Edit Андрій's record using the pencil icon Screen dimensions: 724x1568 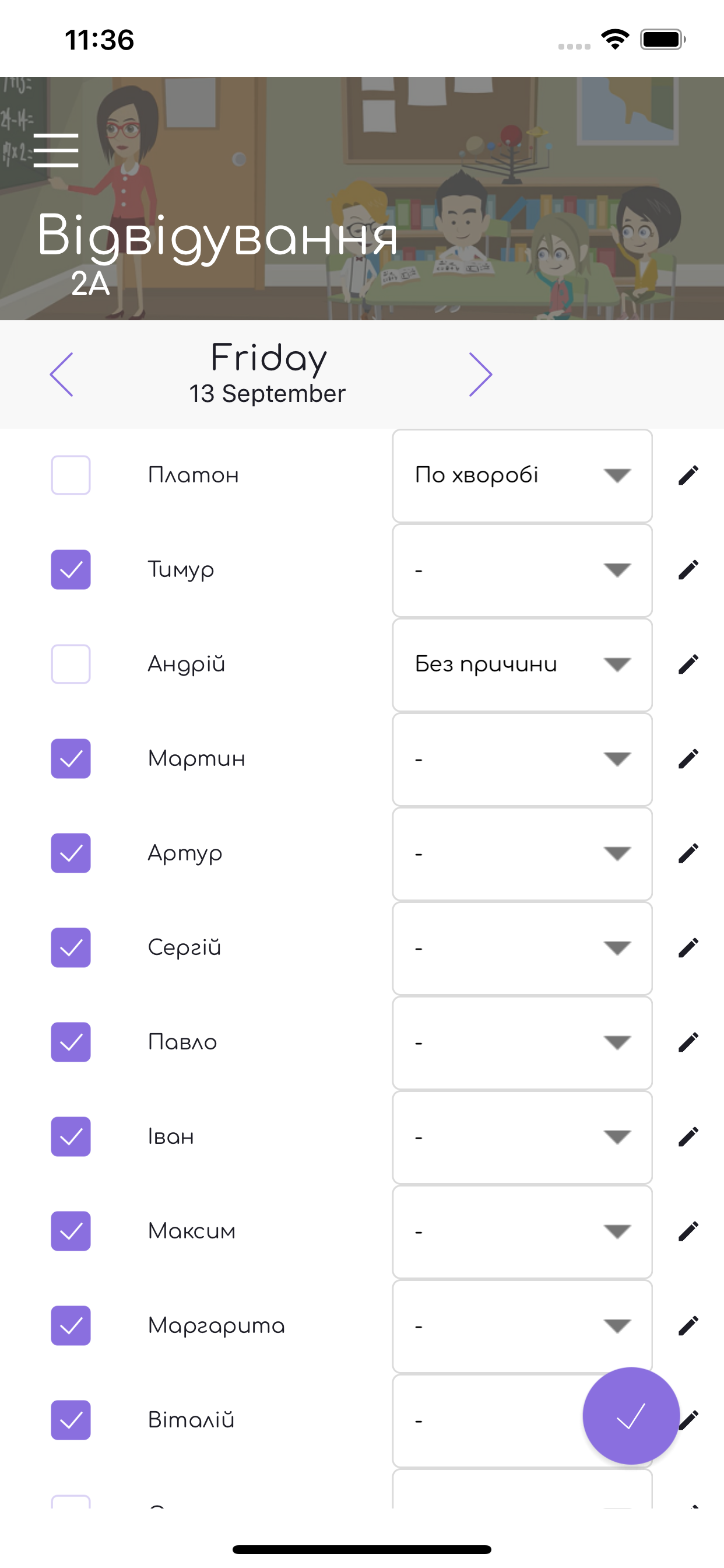(x=688, y=664)
